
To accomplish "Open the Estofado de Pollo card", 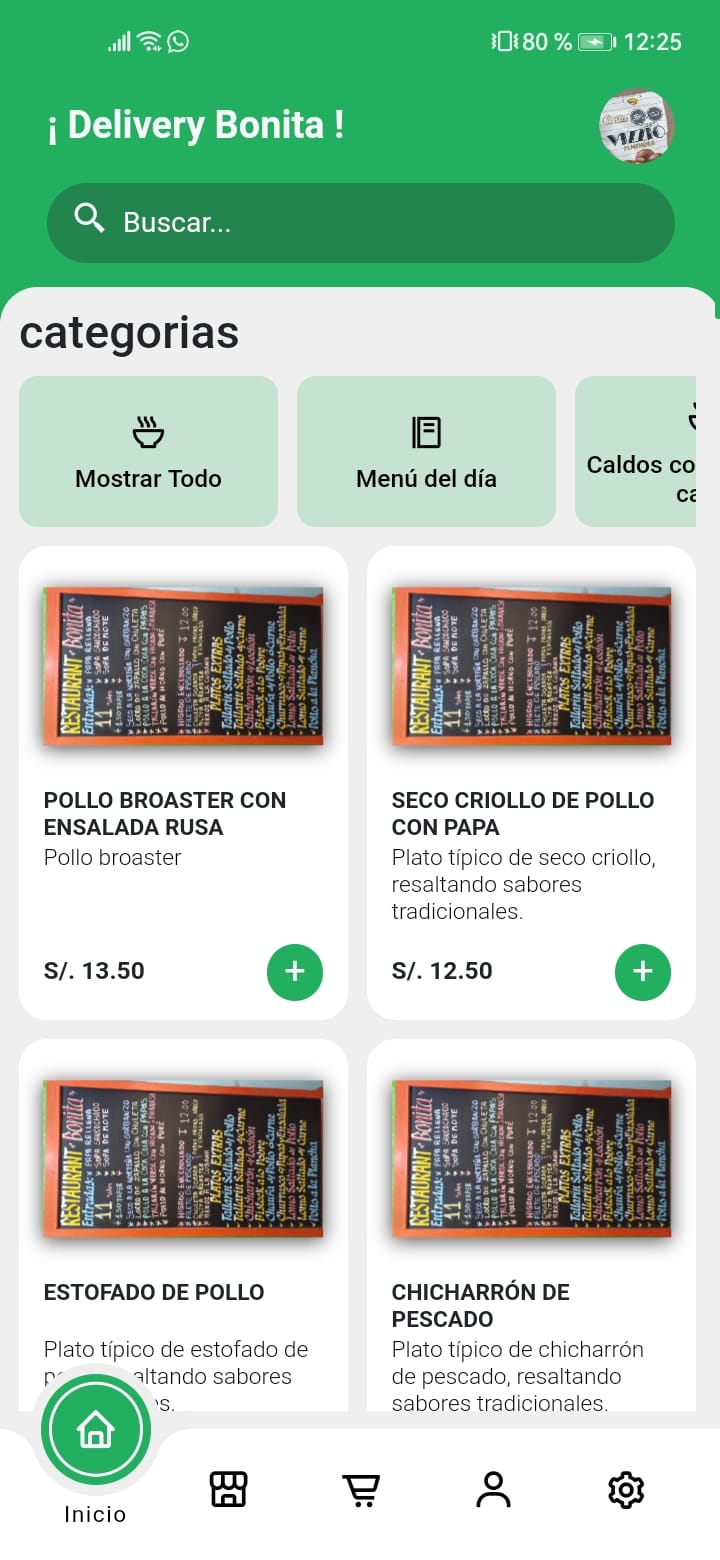I will click(183, 1225).
